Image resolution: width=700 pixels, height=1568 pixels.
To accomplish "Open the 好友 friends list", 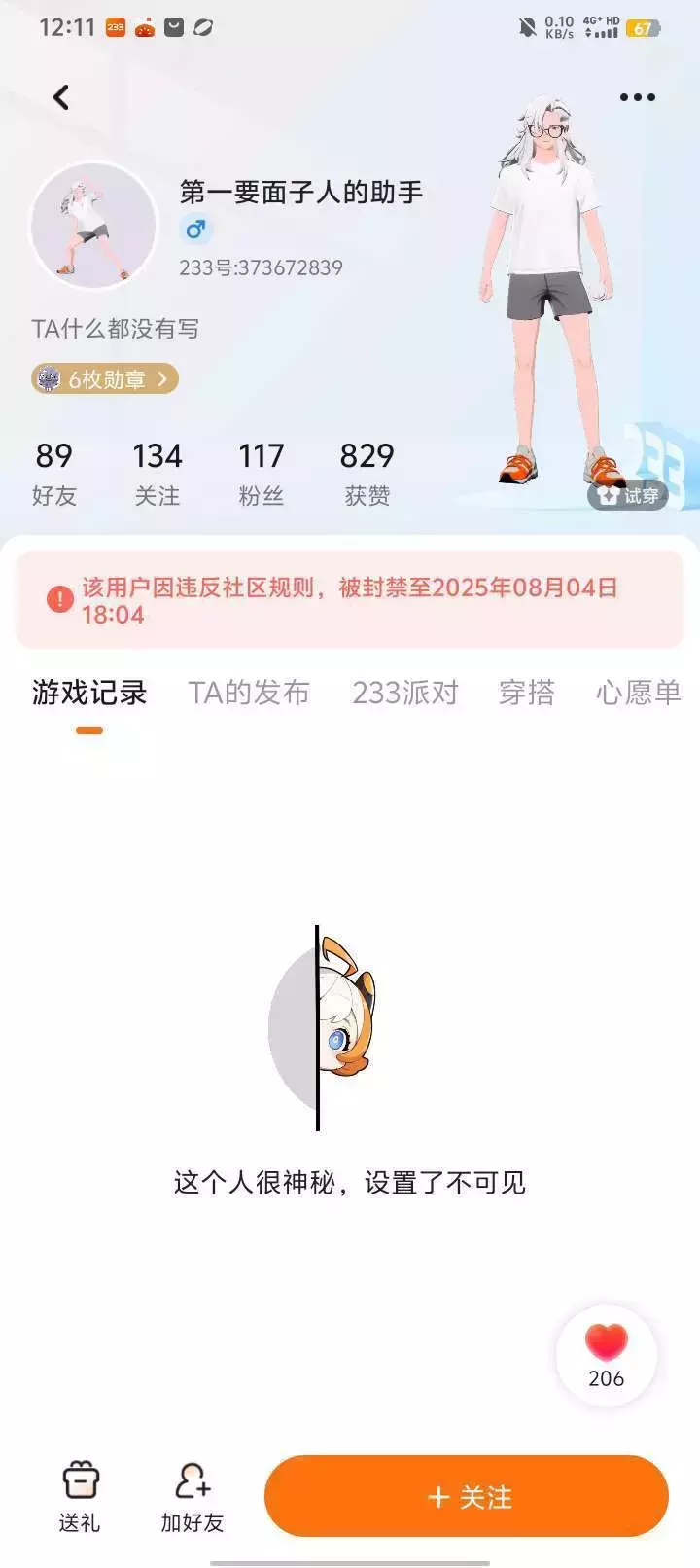I will click(54, 475).
